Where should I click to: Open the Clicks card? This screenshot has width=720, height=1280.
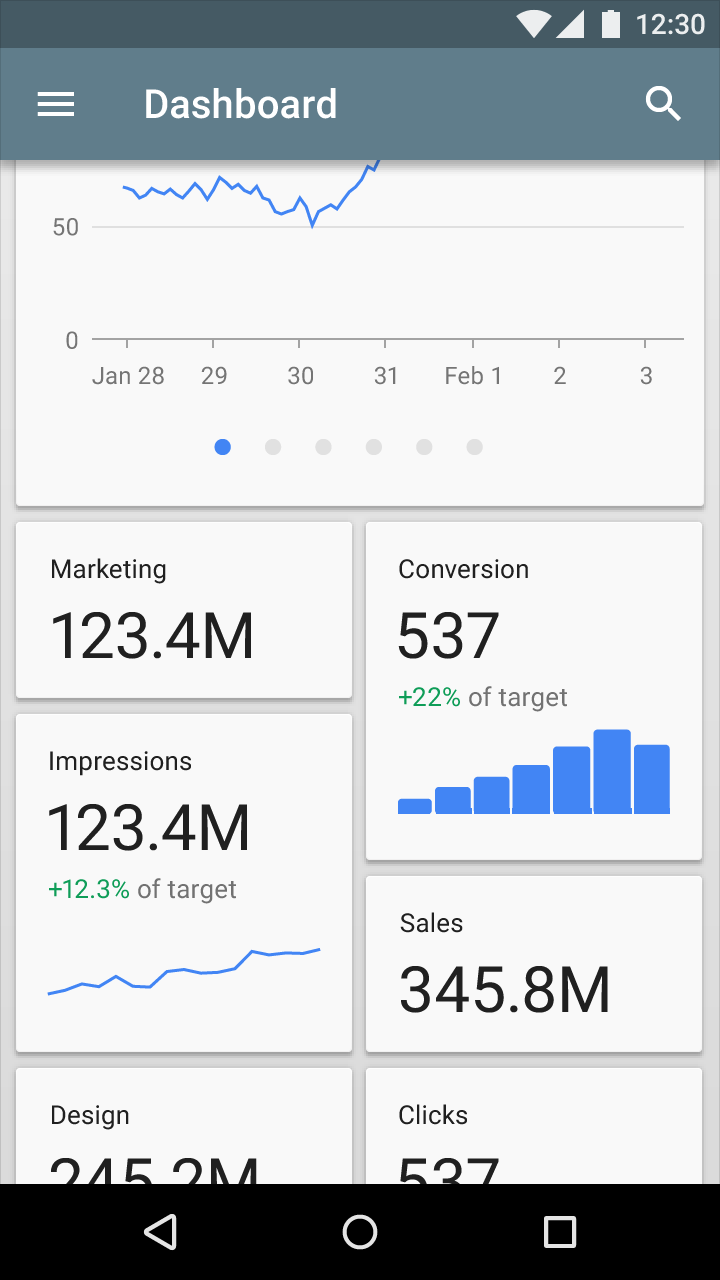point(534,1126)
